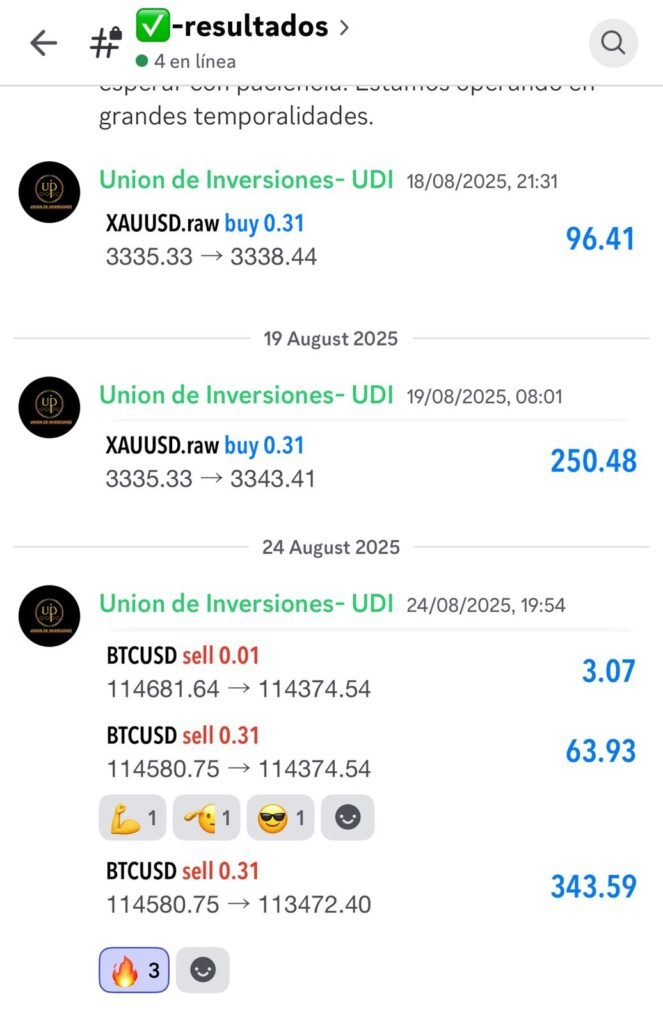Open the resultados channel details
The width and height of the screenshot is (663, 1024).
coord(240,28)
